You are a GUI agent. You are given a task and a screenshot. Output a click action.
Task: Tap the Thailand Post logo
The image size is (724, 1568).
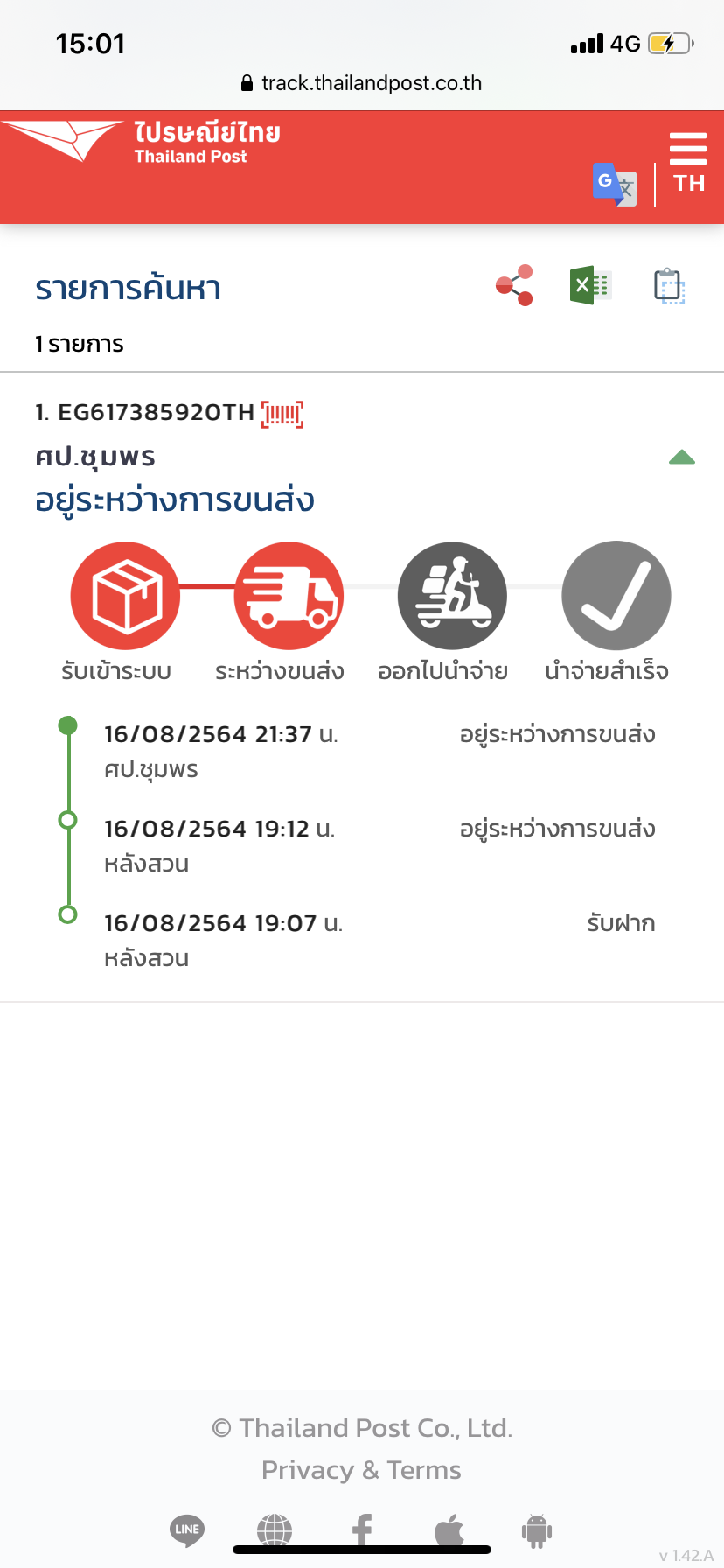(142, 142)
